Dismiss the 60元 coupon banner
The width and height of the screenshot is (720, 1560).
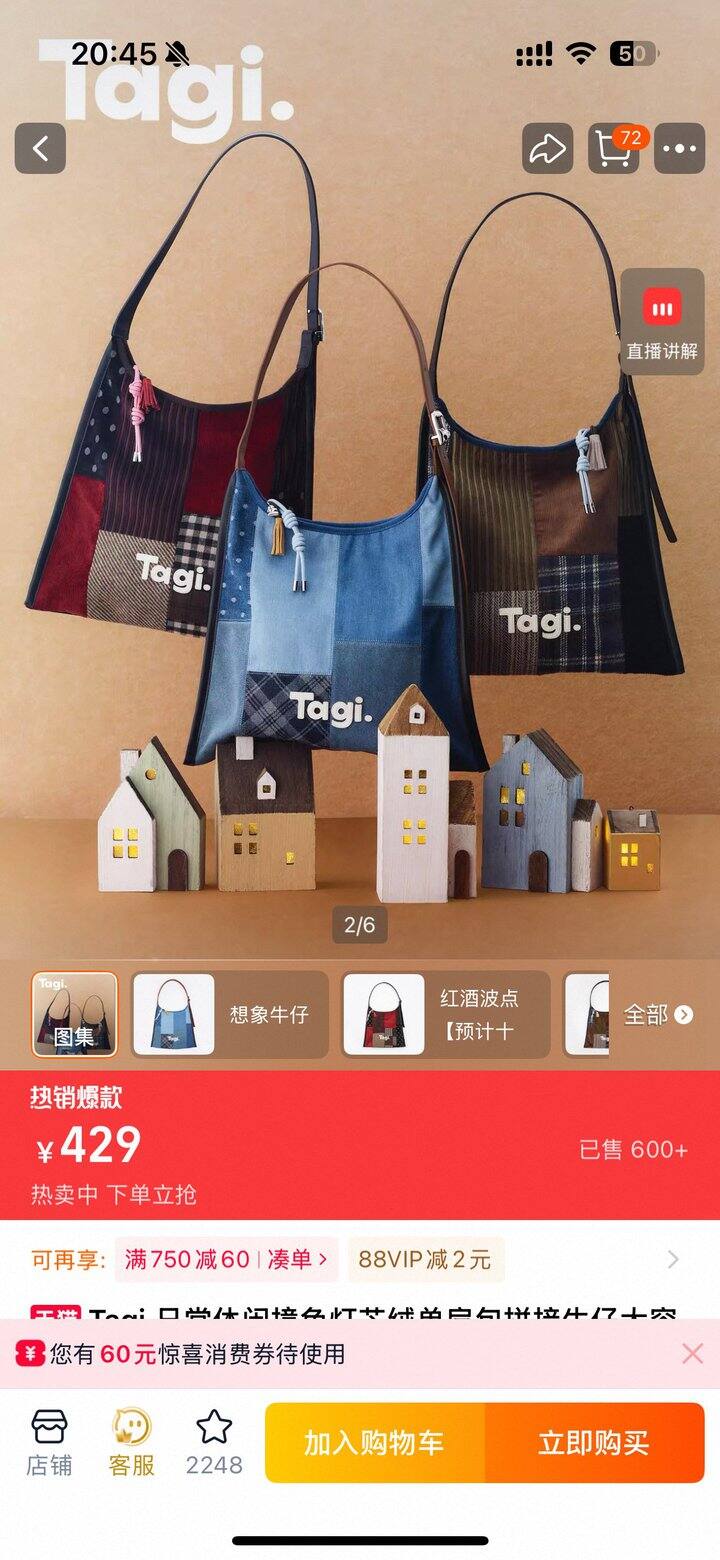pyautogui.click(x=692, y=1354)
